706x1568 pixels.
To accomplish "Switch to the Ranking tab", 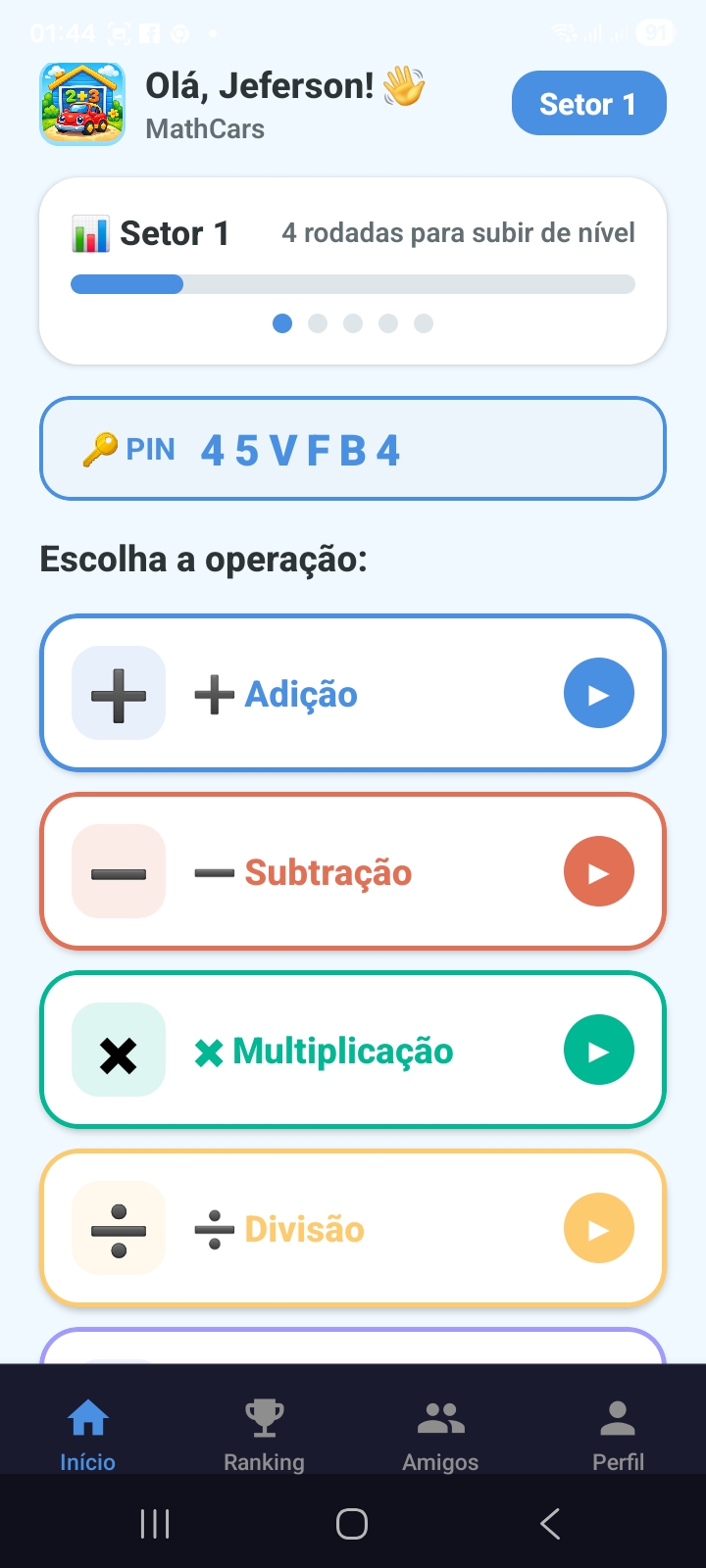I will click(x=264, y=1435).
